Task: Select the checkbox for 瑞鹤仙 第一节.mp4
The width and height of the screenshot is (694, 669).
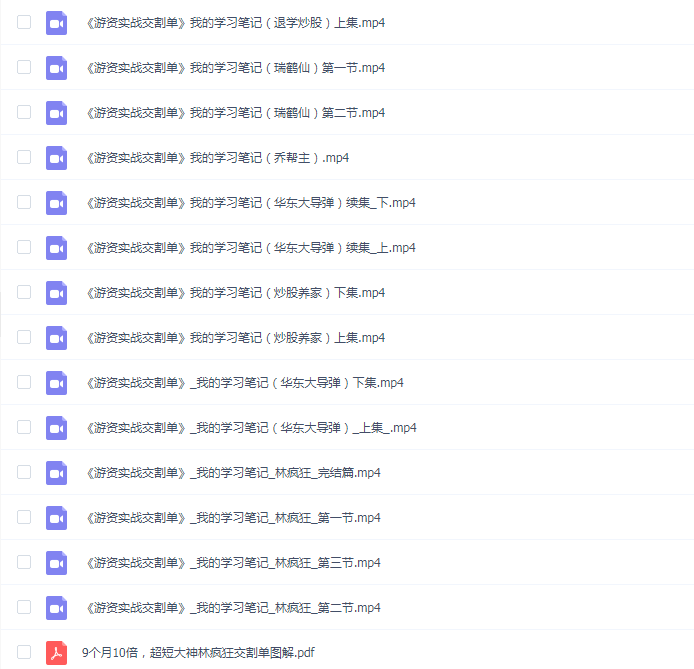Action: (24, 67)
